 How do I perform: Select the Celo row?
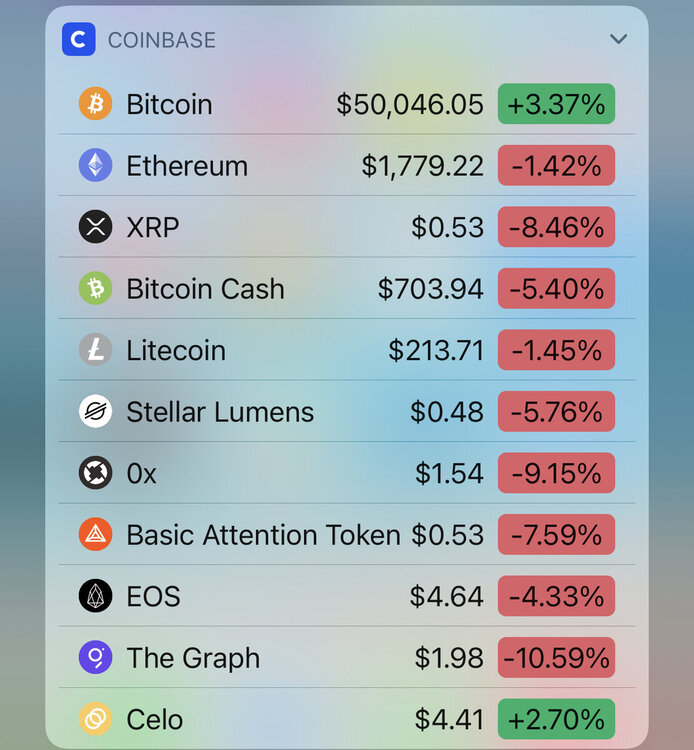[x=346, y=719]
